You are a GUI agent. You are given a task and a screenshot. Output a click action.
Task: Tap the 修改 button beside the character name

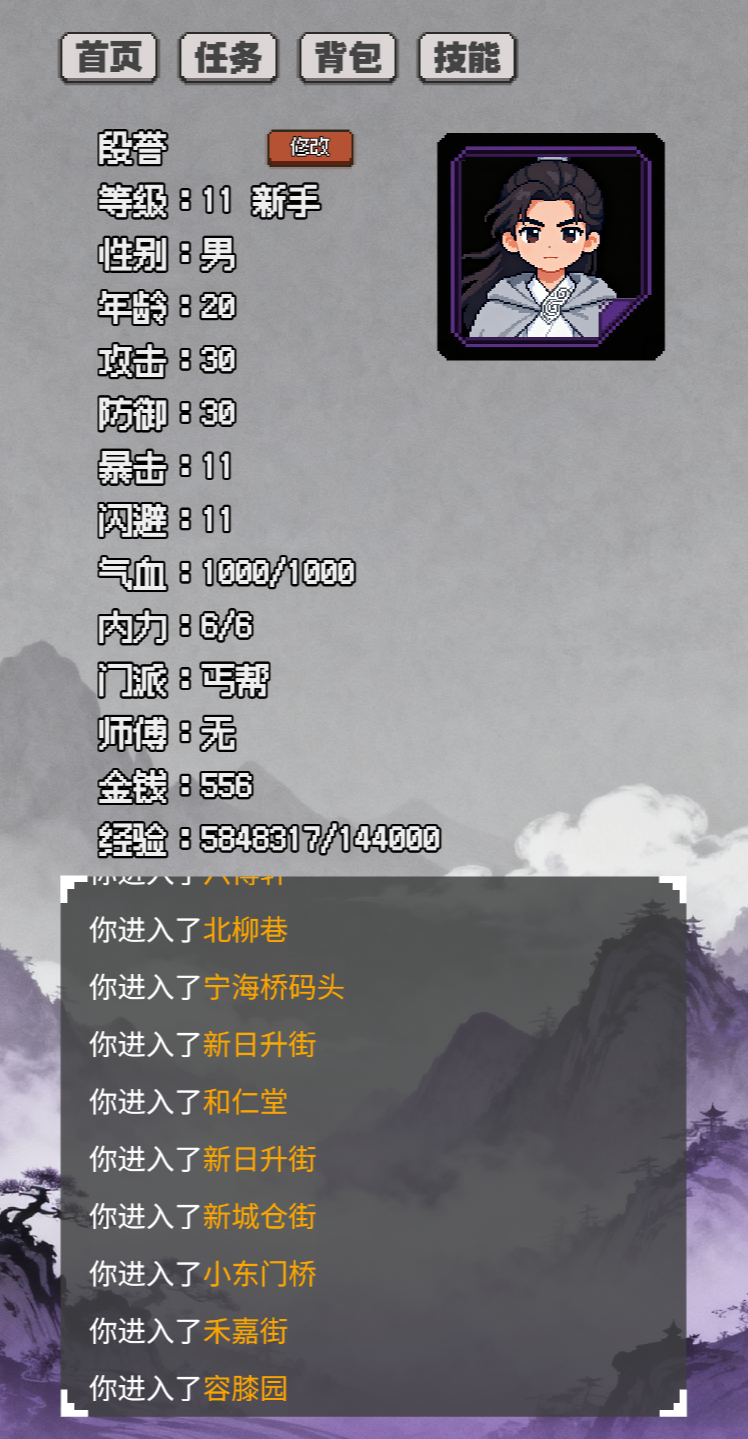pyautogui.click(x=310, y=147)
